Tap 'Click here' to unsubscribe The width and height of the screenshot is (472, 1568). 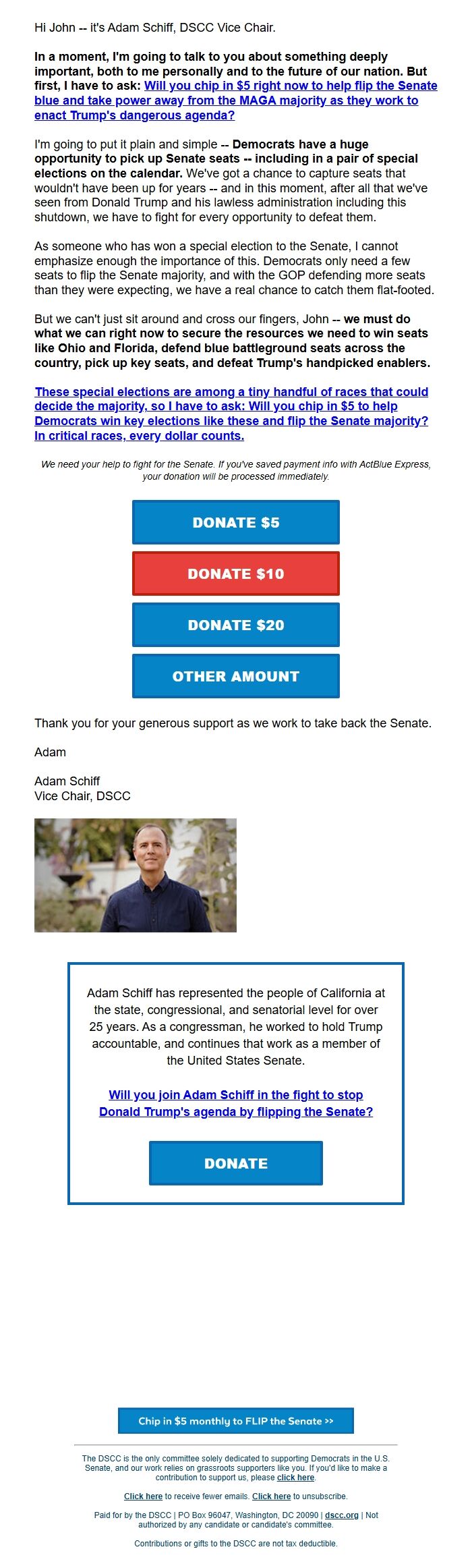[x=271, y=1496]
